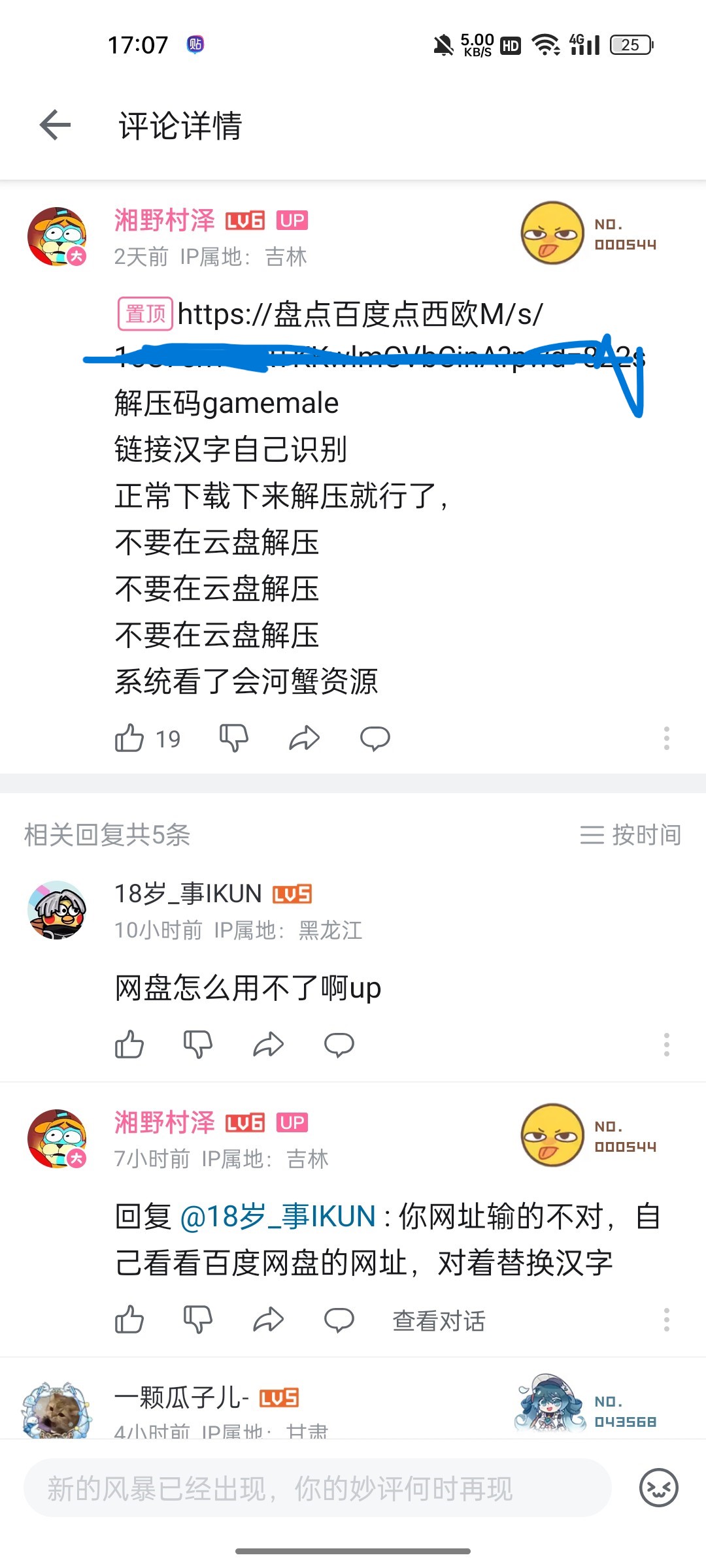
Task: Share the pinned comment
Action: (x=304, y=738)
